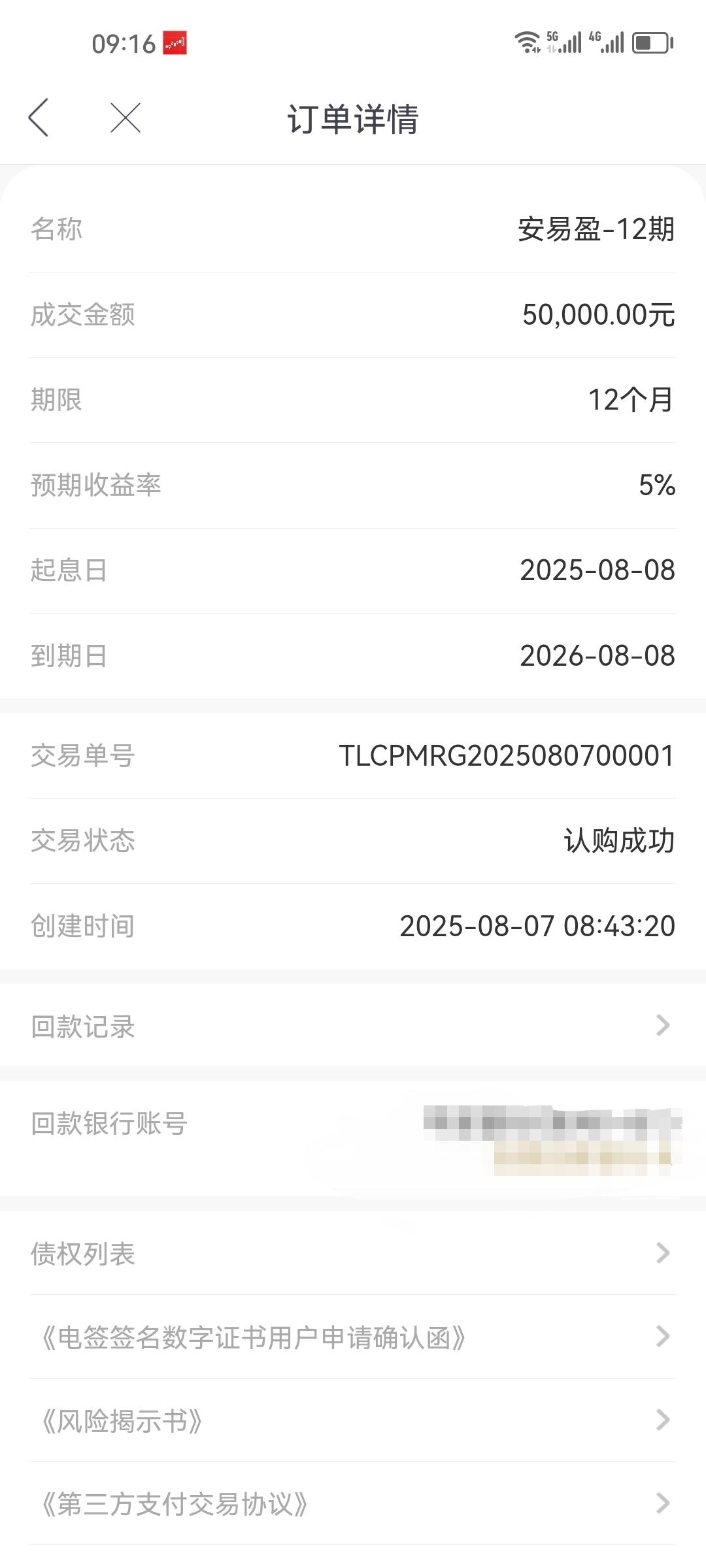Image resolution: width=706 pixels, height=1568 pixels.
Task: Open the 债权列表 row
Action: click(353, 1253)
